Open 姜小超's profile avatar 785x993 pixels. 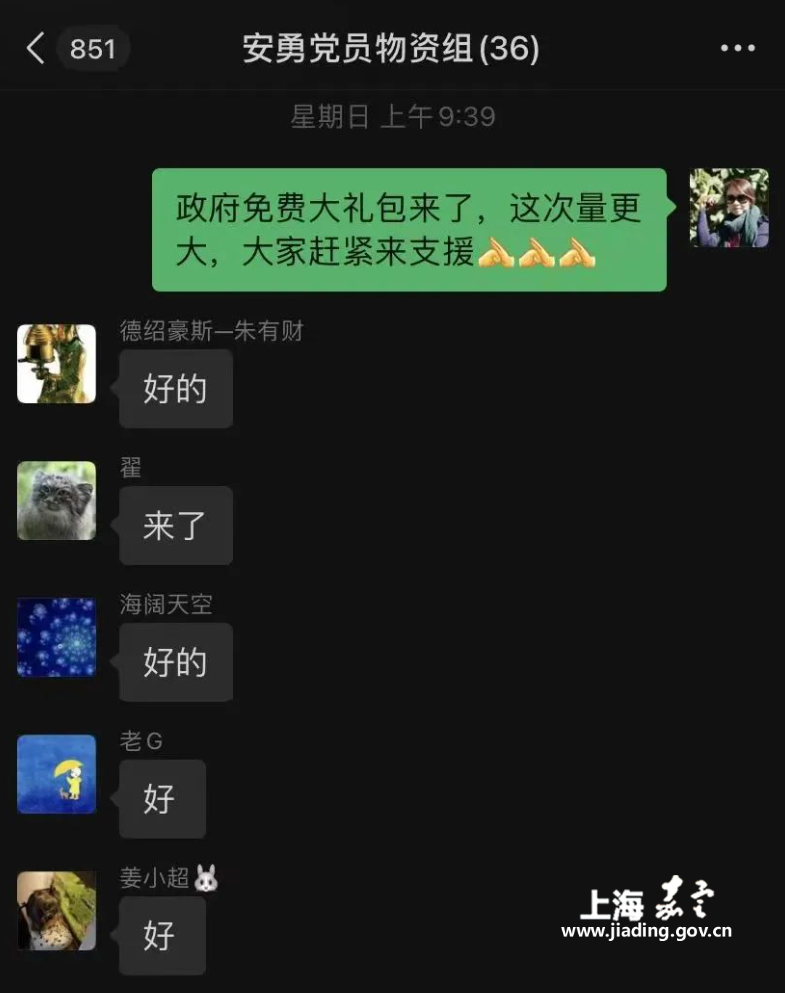coord(57,910)
